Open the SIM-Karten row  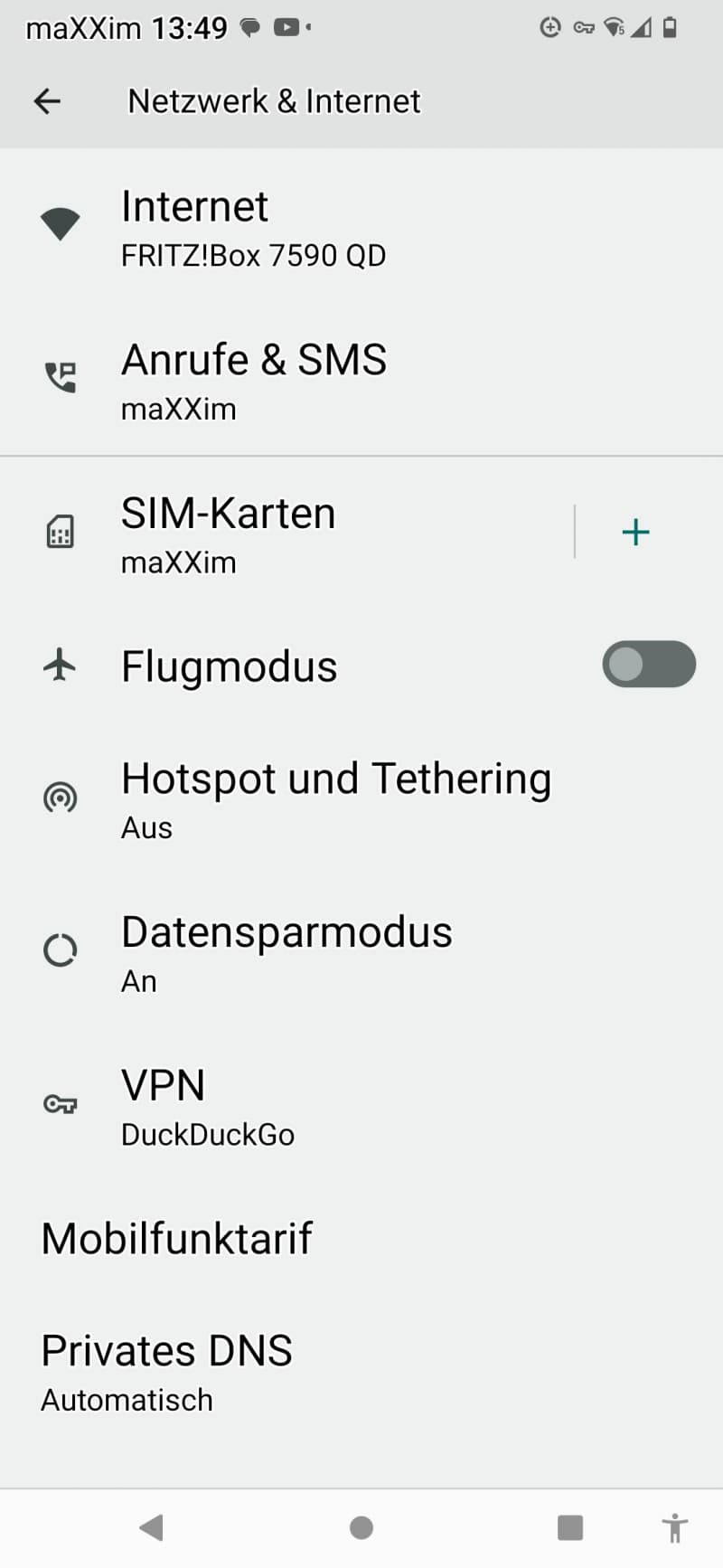(x=287, y=533)
